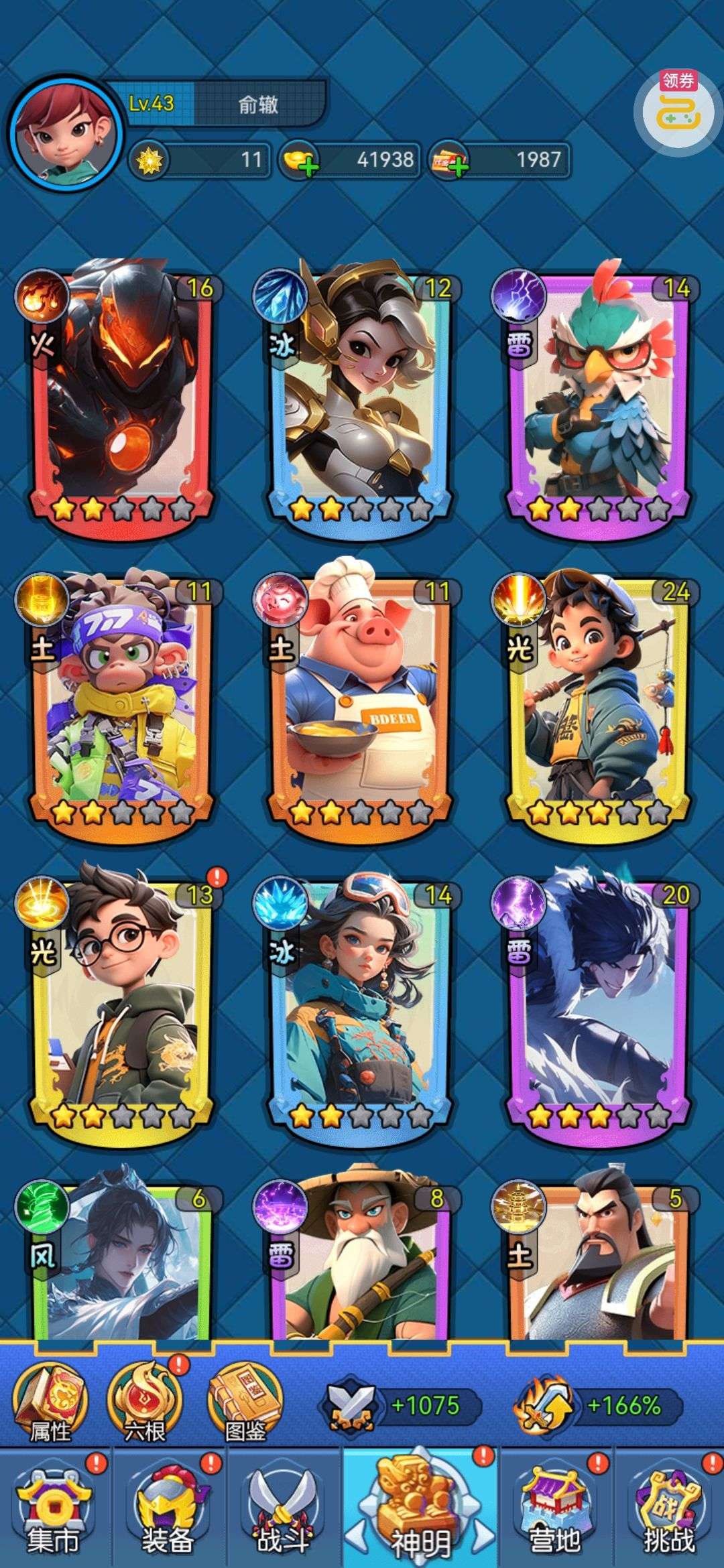Open the player avatar profile
Image resolution: width=724 pixels, height=1568 pixels.
pos(66,133)
